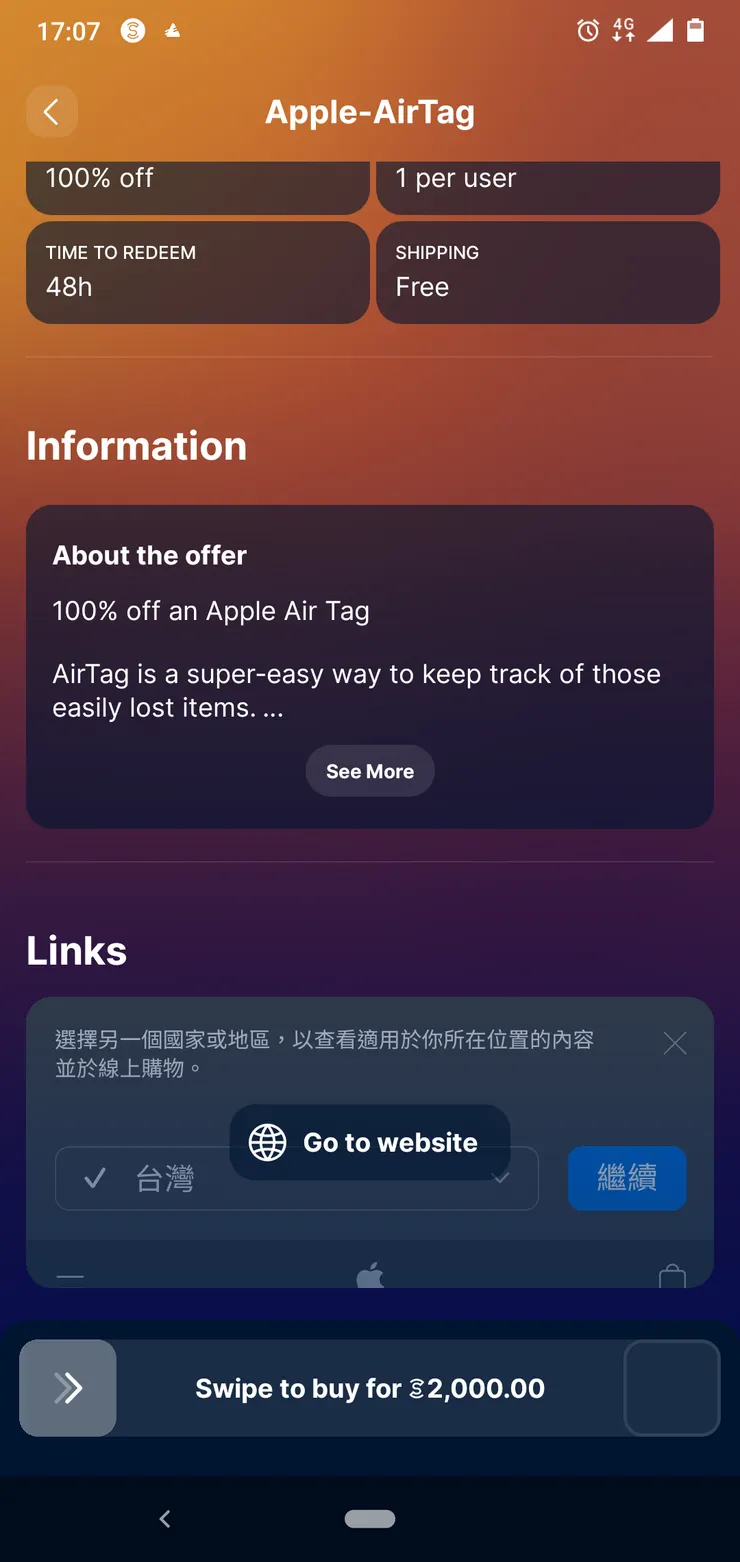Tap the Swipe to buy slider bar

tap(370, 1387)
